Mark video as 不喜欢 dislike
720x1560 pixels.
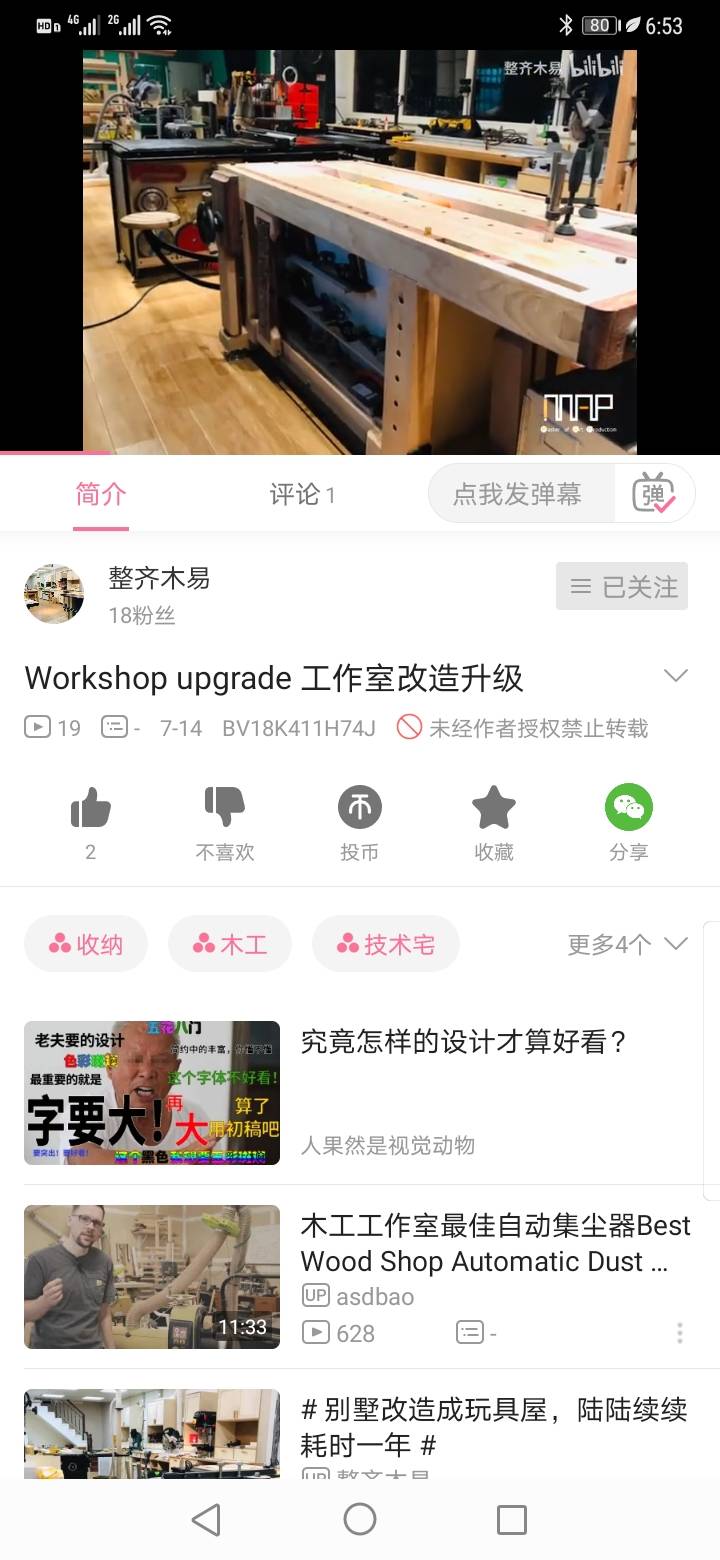[x=225, y=808]
